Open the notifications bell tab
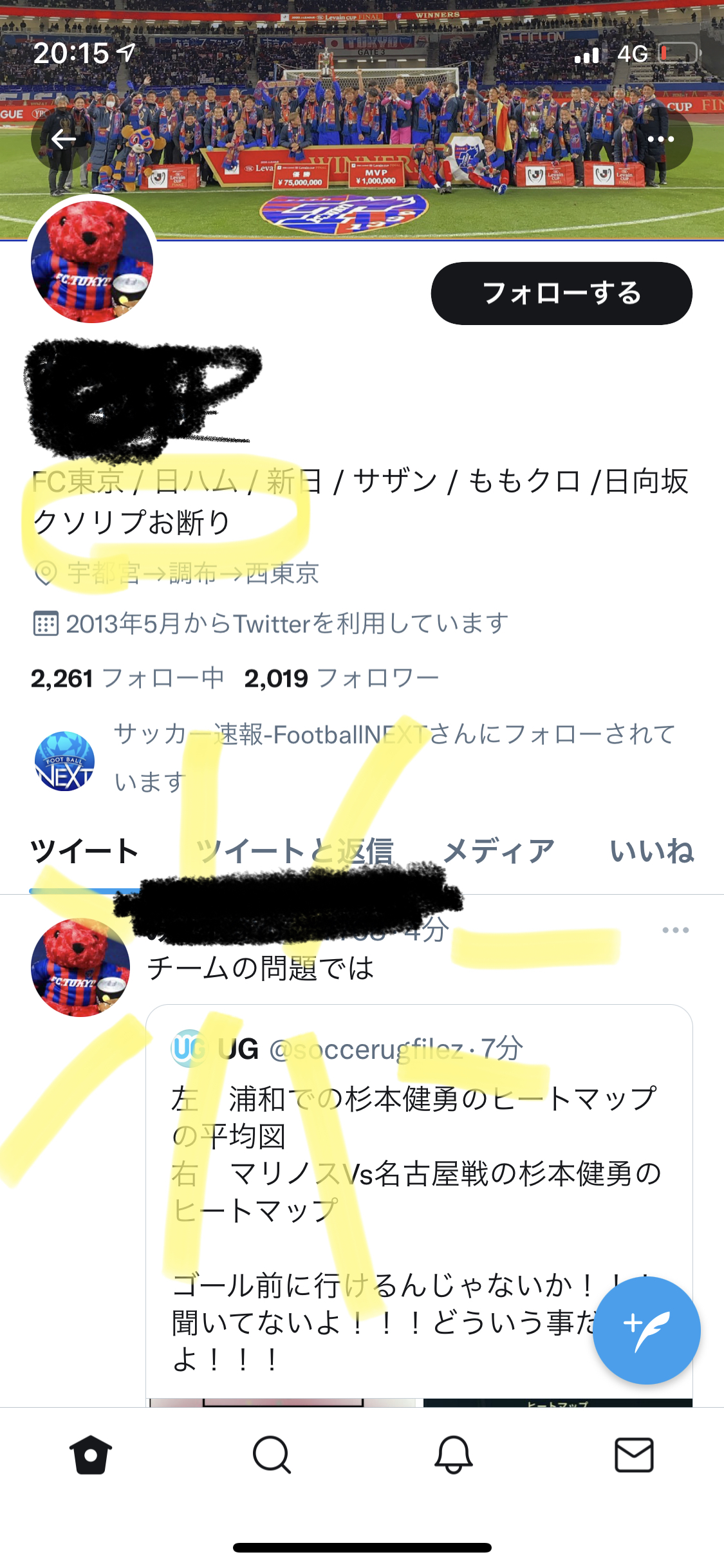This screenshot has width=724, height=1568. (453, 1455)
